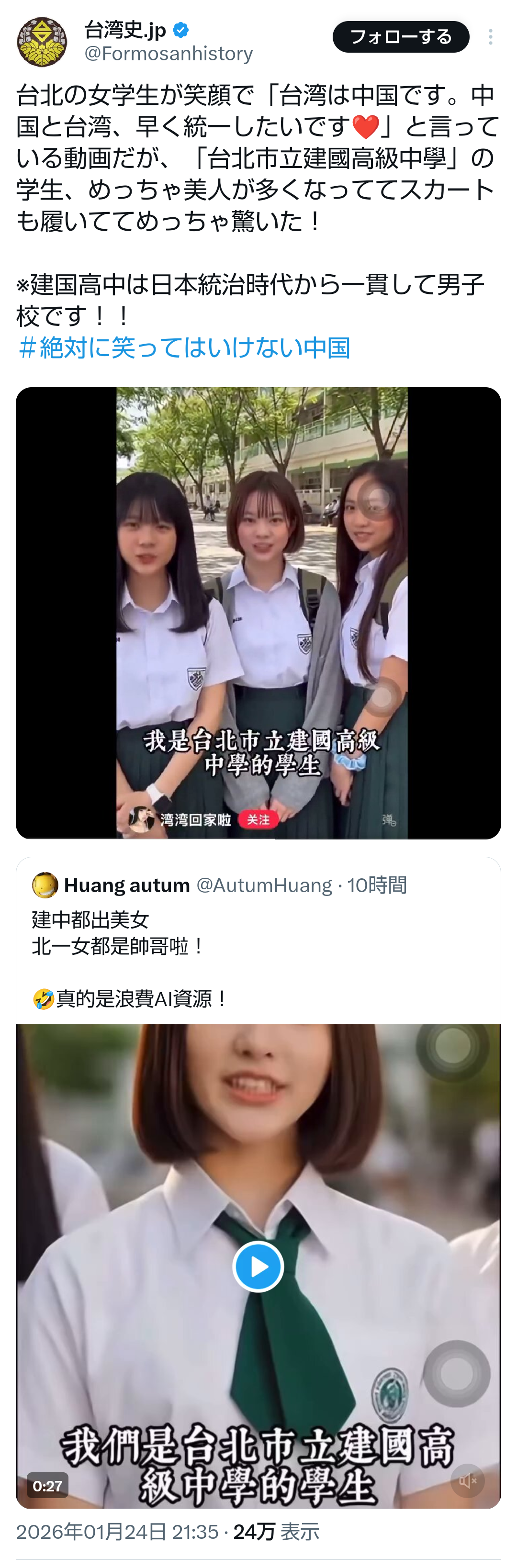The height and width of the screenshot is (1568, 517).
Task: Open hashtag #絶対に笑ってはいけない中国
Action: point(183,347)
